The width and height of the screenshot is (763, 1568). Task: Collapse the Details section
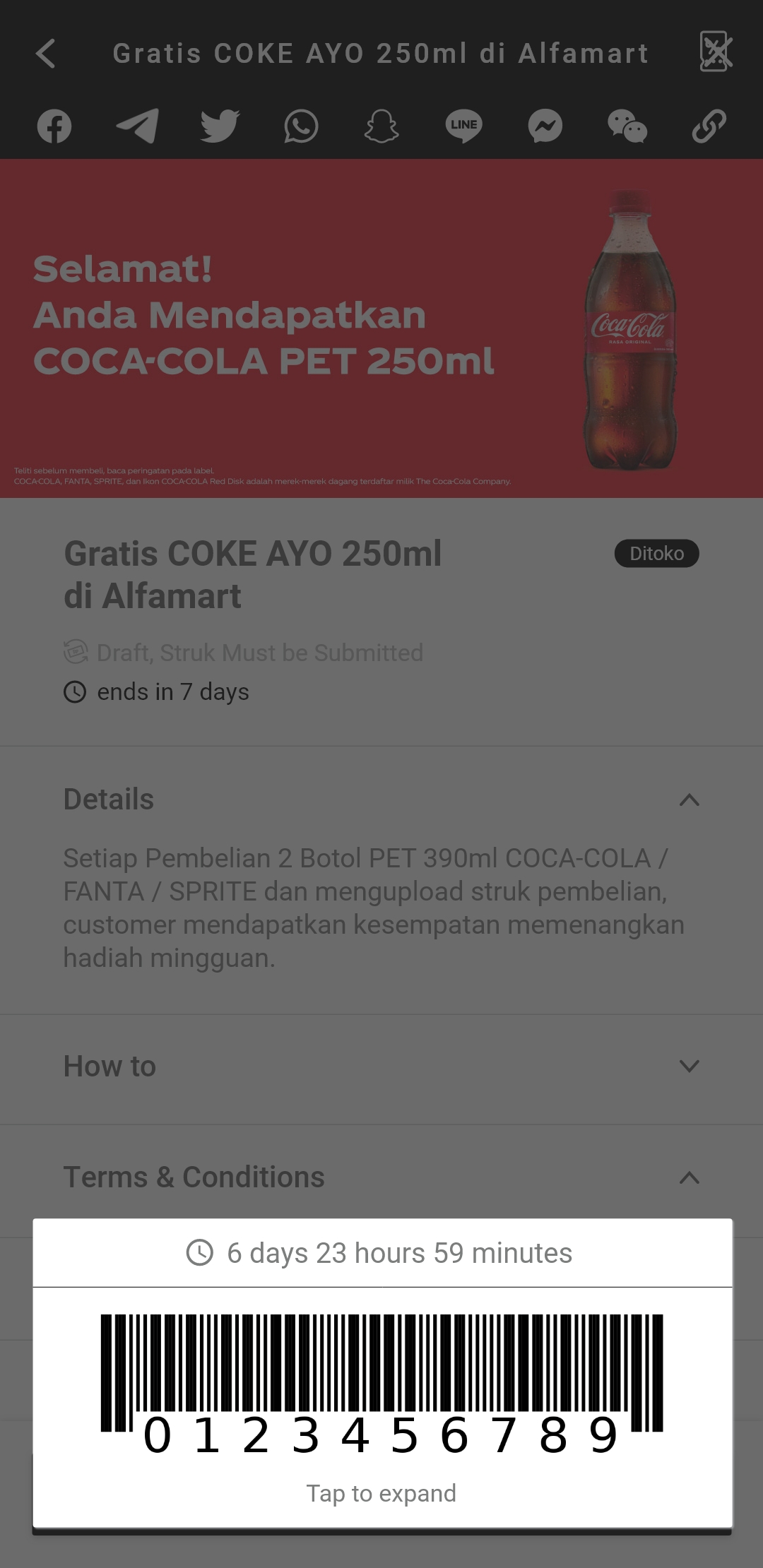(689, 800)
